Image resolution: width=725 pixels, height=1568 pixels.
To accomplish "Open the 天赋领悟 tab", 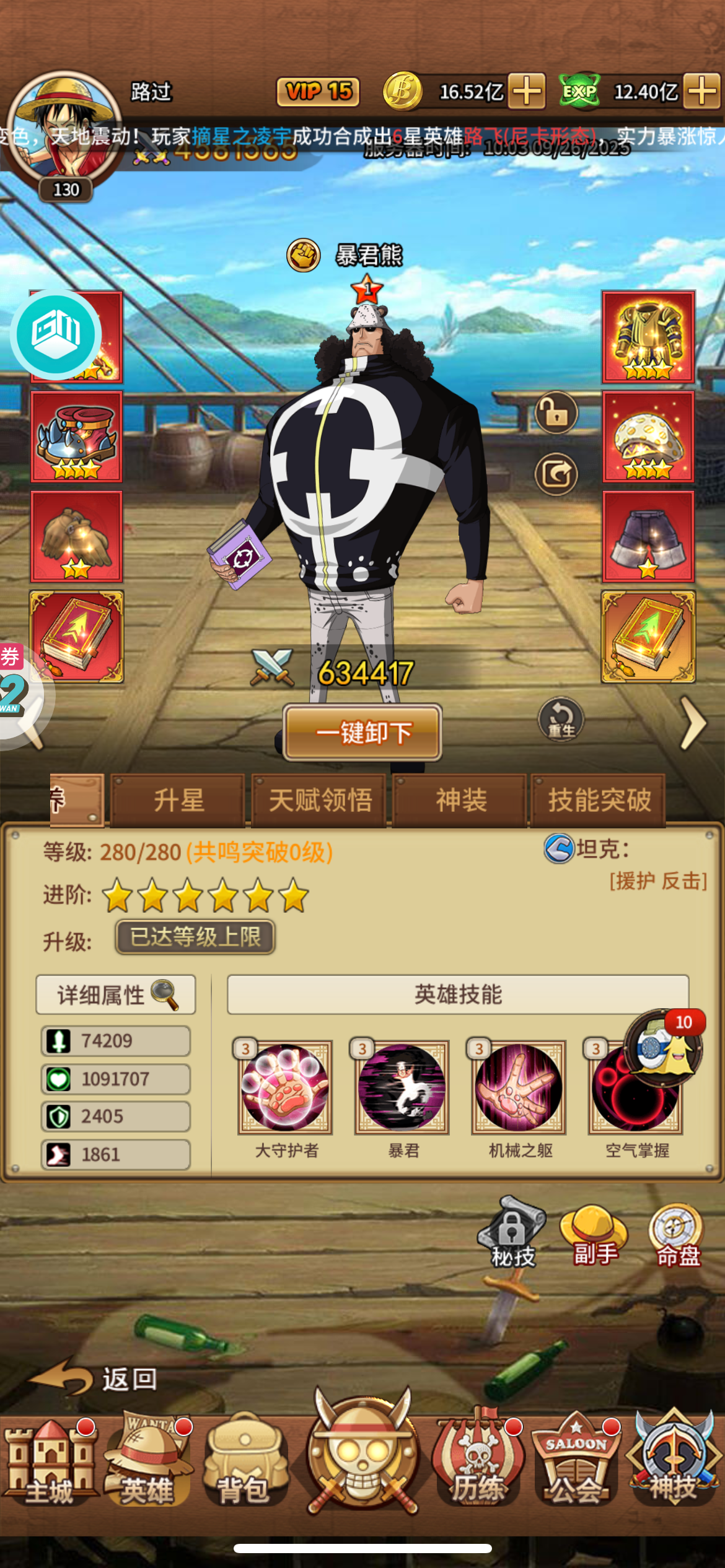I will 320,800.
